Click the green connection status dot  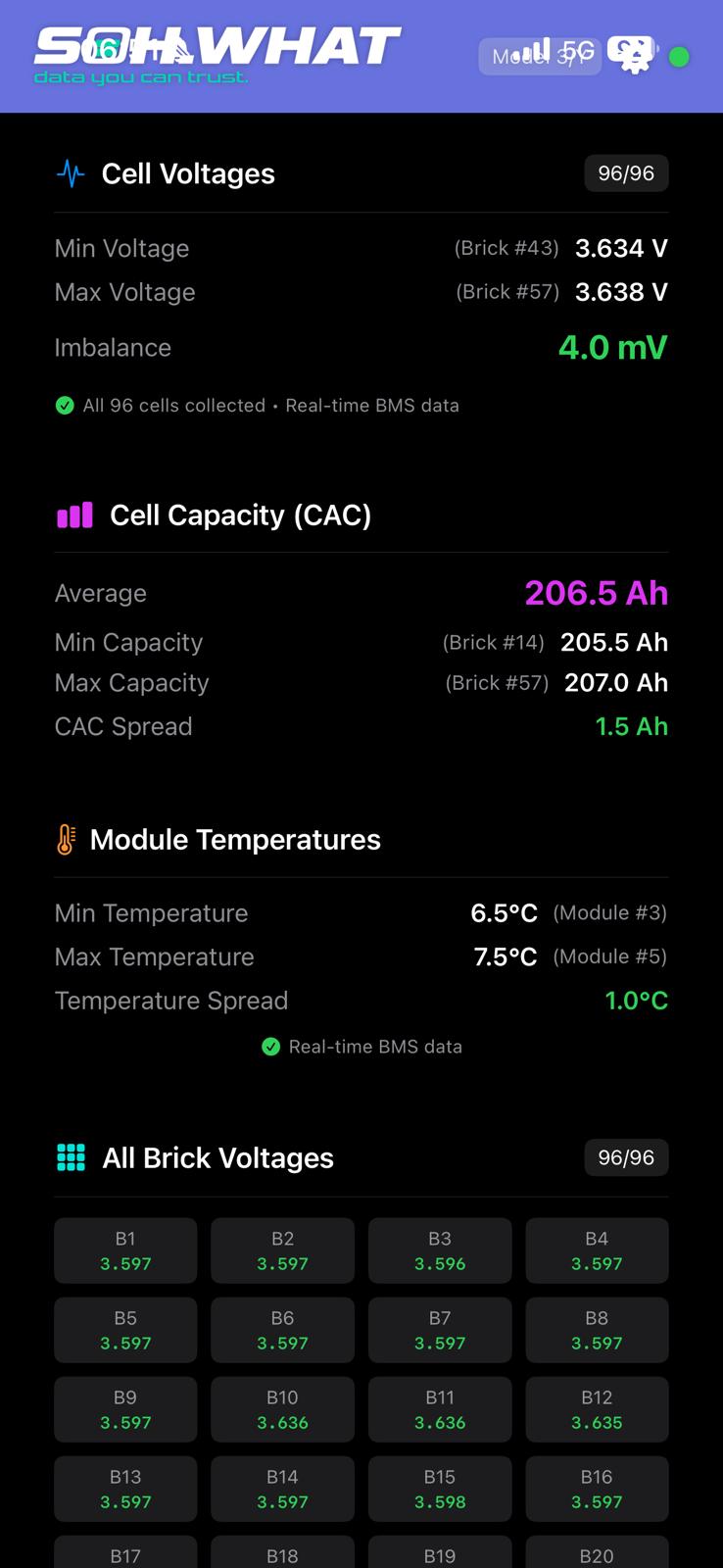click(x=678, y=57)
